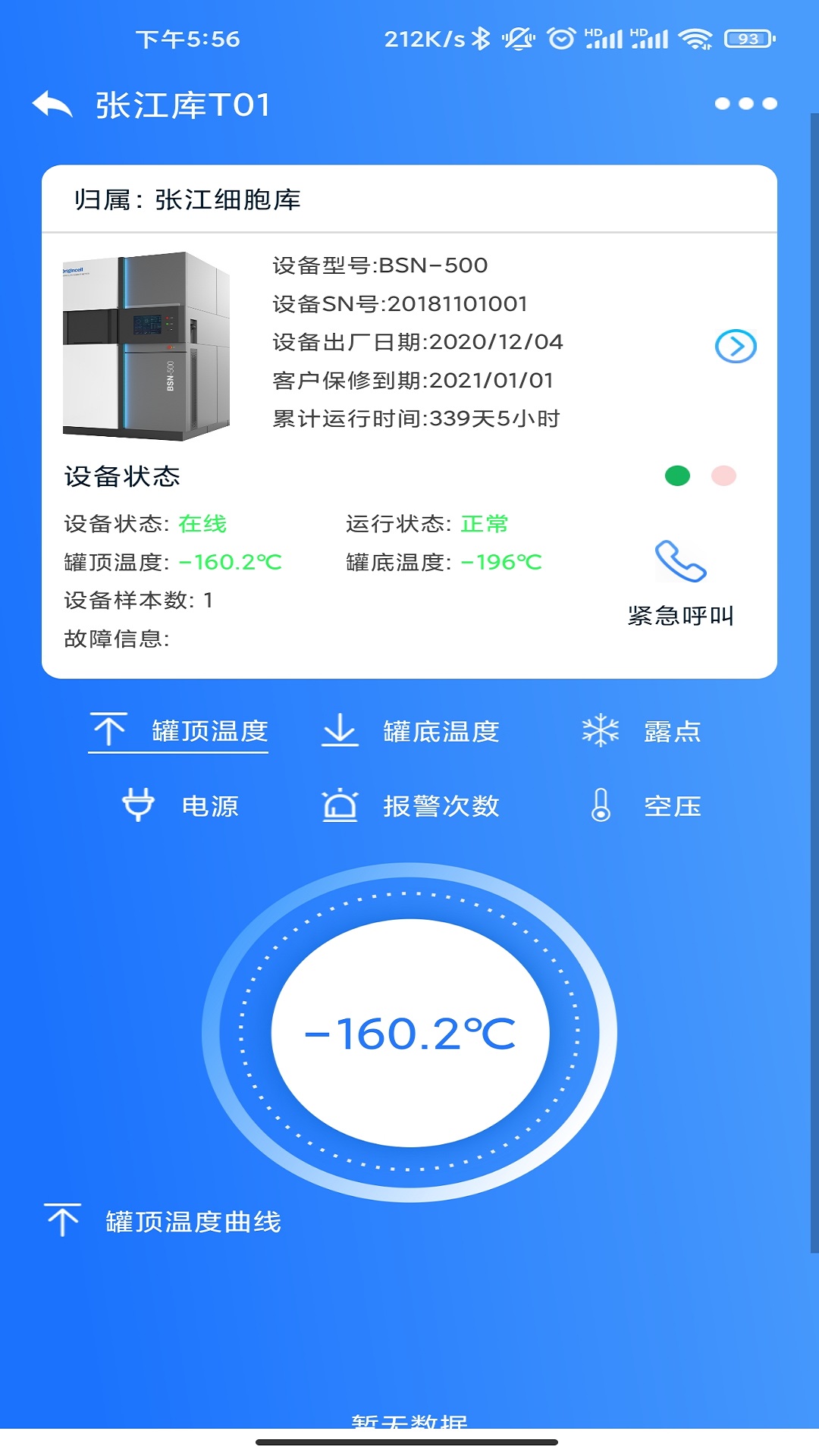The width and height of the screenshot is (819, 1456).
Task: Toggle the pink offline status dot
Action: coord(725,476)
